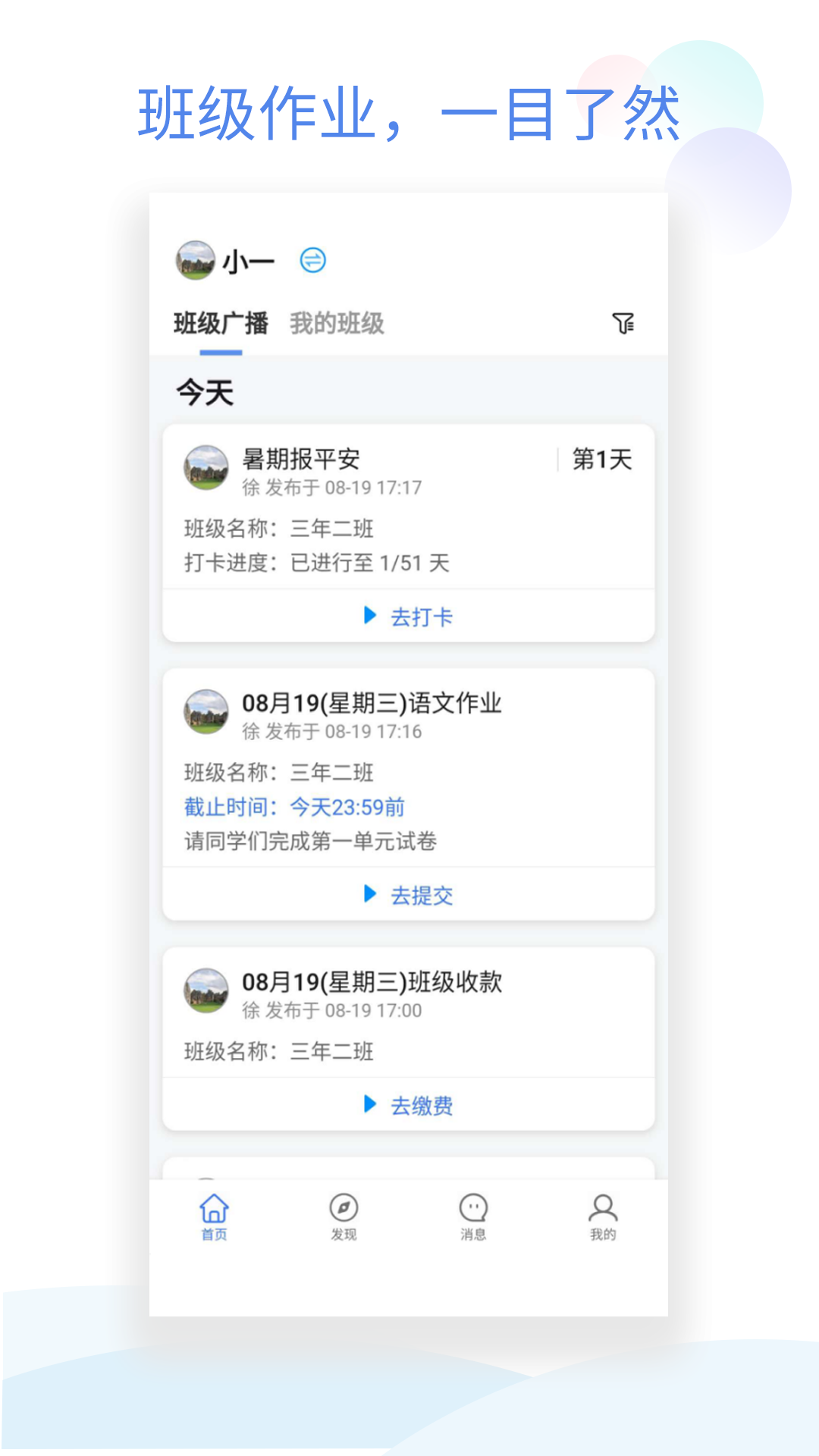Screen dimensions: 819x1456
Task: Open the filter icon on the broadcast list
Action: click(623, 324)
